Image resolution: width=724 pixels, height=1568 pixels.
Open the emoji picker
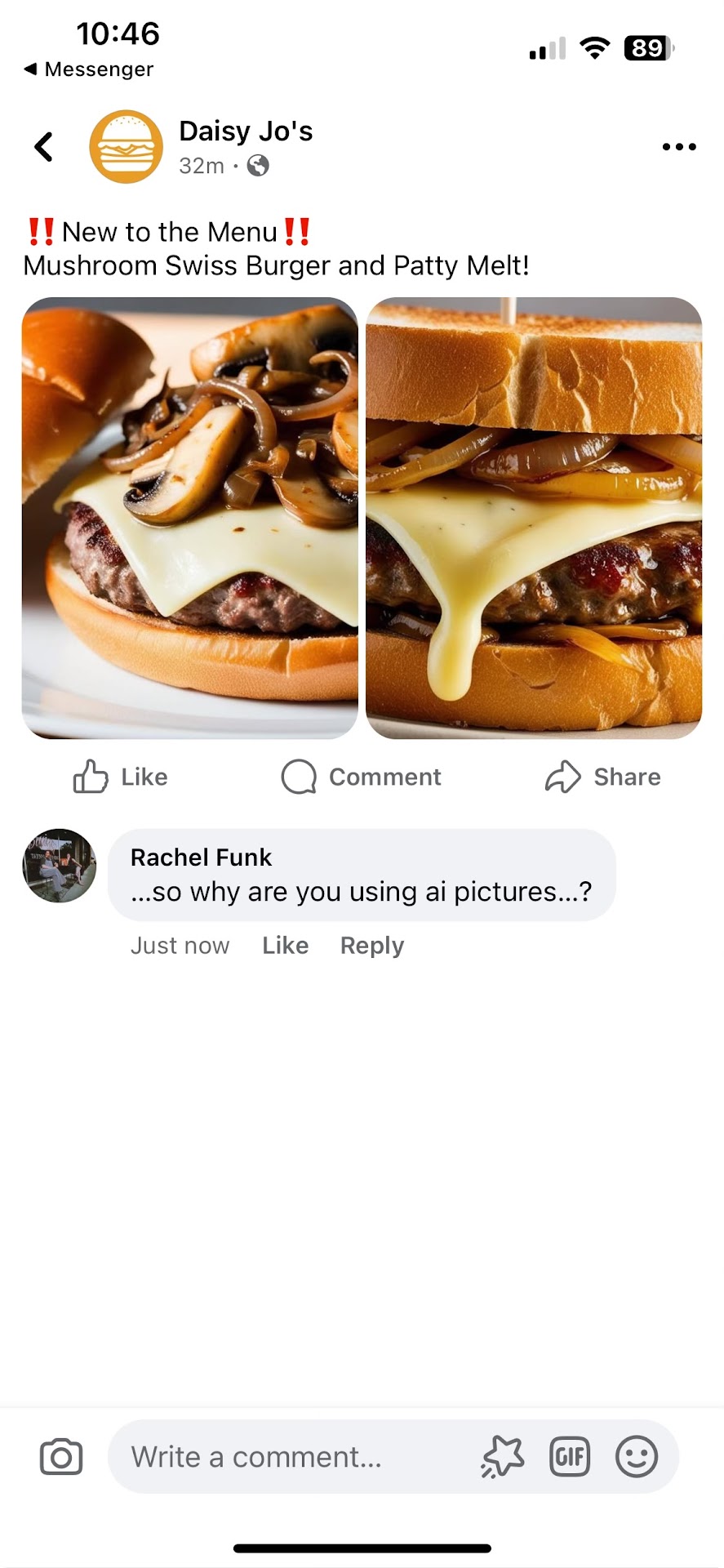[x=637, y=1457]
